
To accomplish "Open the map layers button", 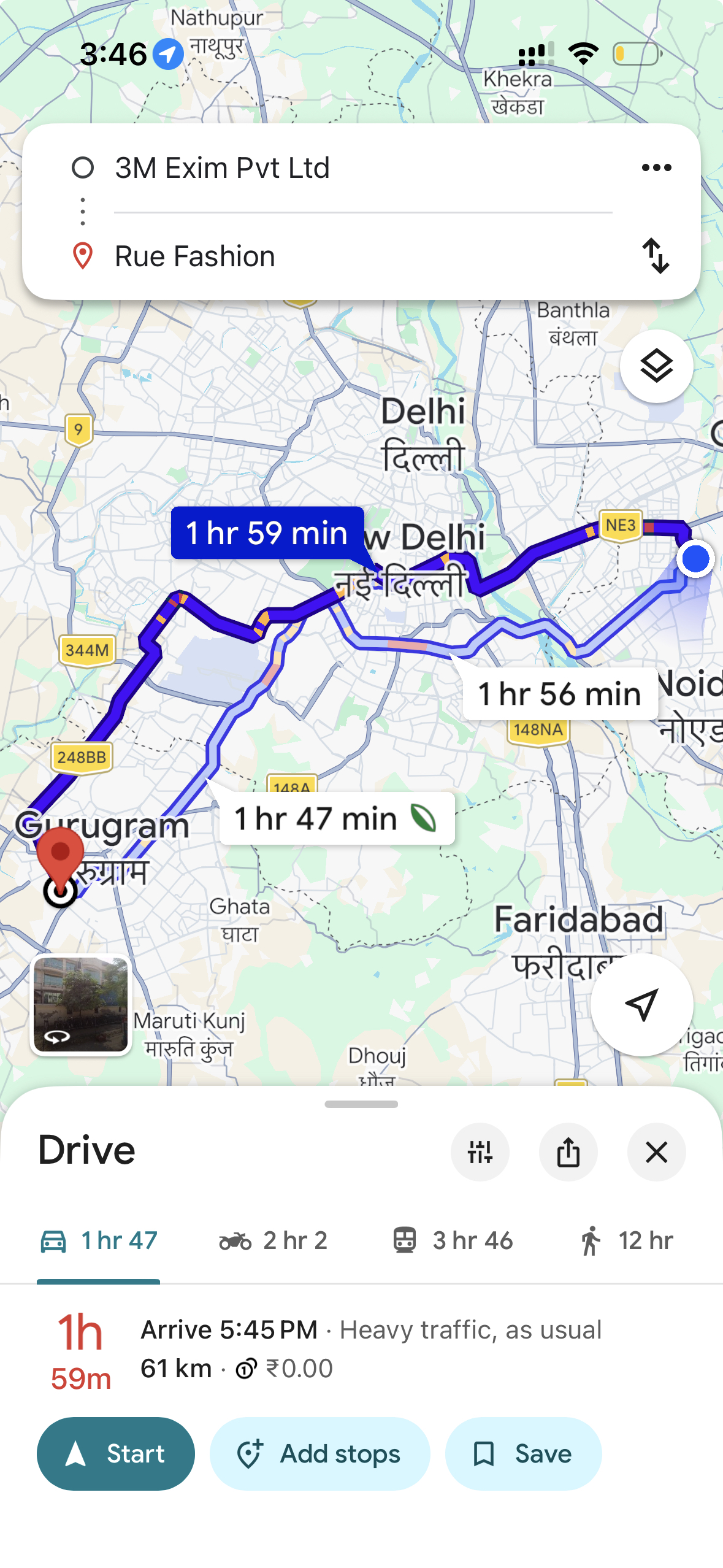I will click(x=656, y=366).
